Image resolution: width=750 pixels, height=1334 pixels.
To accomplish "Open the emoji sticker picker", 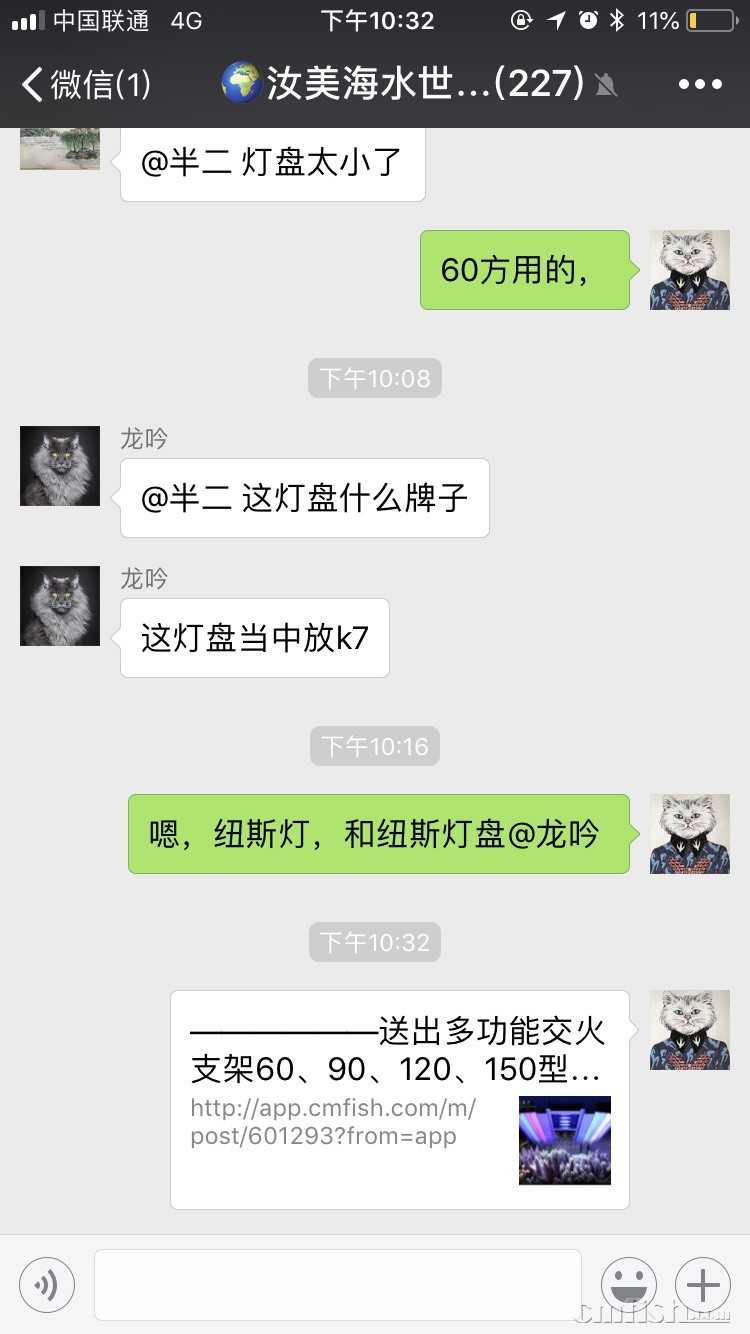I will (629, 1285).
